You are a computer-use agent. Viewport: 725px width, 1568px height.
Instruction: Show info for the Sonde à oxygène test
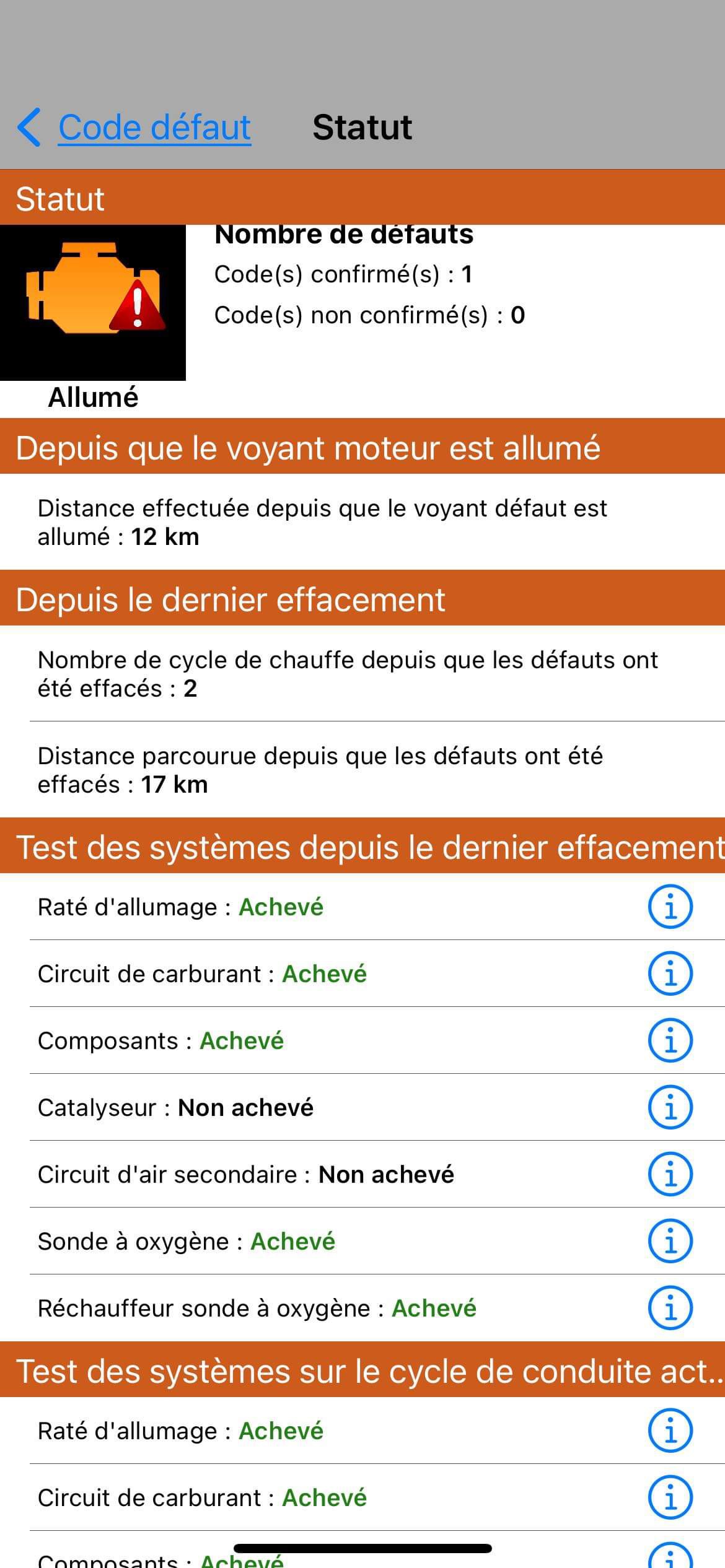pyautogui.click(x=670, y=1241)
